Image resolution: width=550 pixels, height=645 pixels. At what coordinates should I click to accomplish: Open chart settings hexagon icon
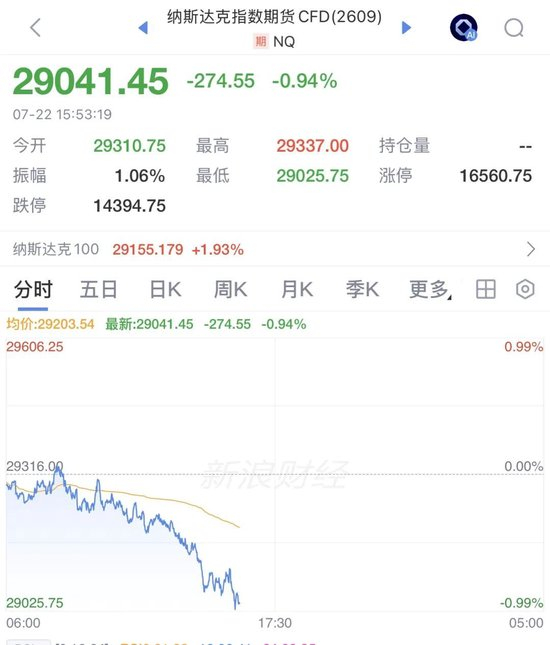click(x=525, y=289)
